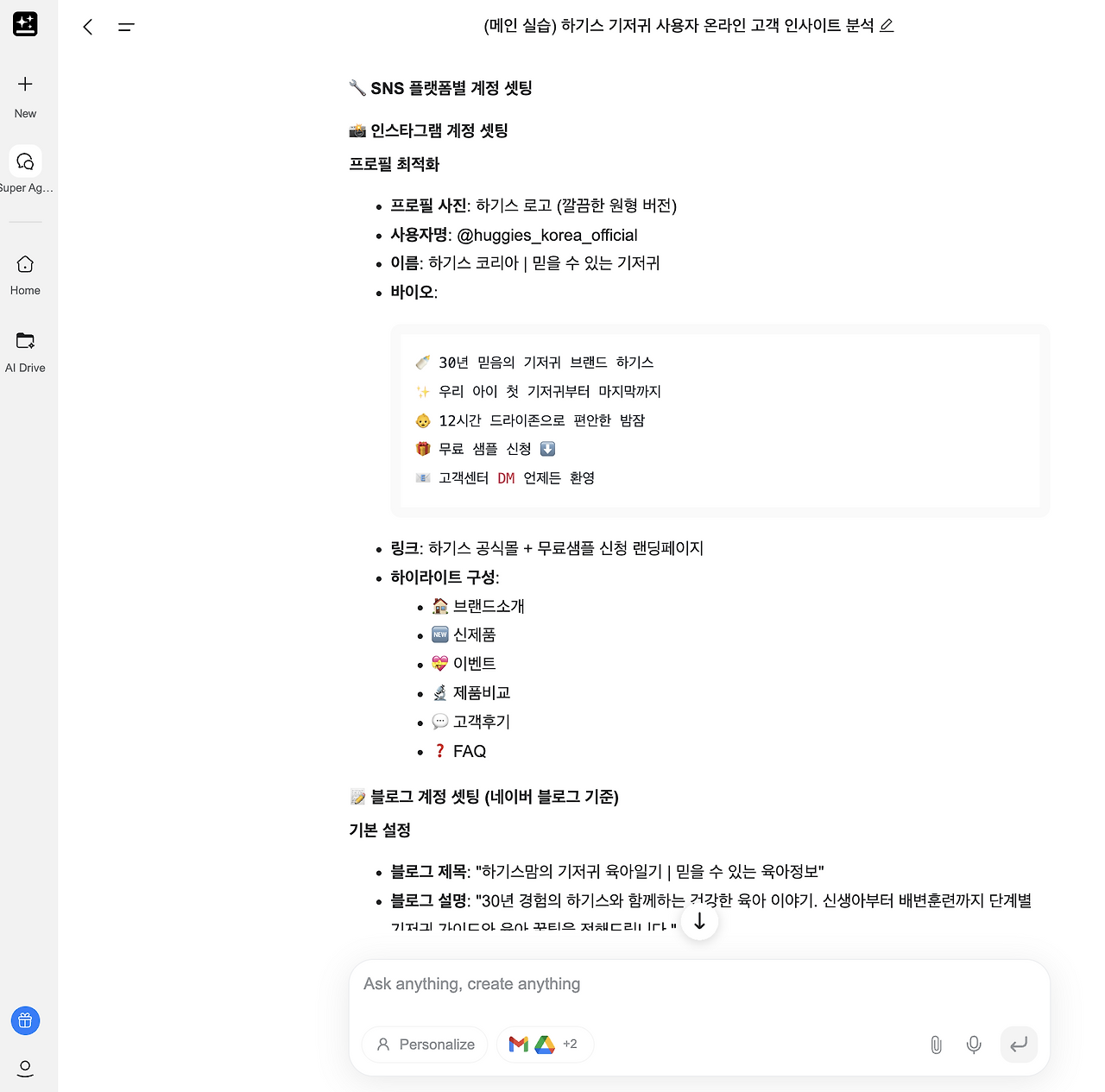Send the message with the enter button
Image resolution: width=1105 pixels, height=1092 pixels.
click(1019, 1045)
